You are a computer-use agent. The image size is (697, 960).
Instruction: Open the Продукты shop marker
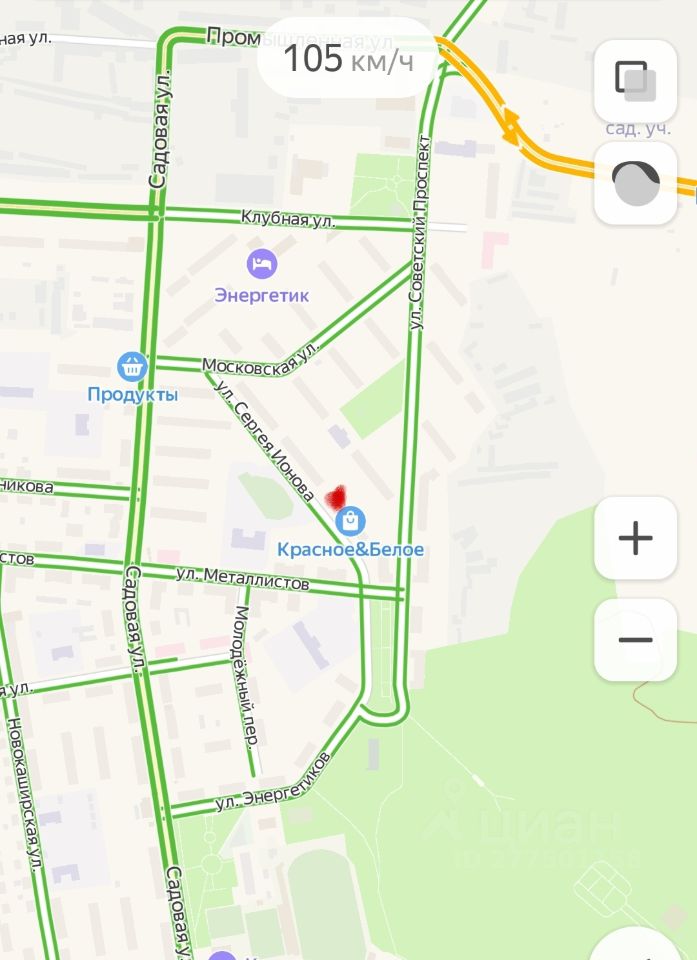coord(132,366)
